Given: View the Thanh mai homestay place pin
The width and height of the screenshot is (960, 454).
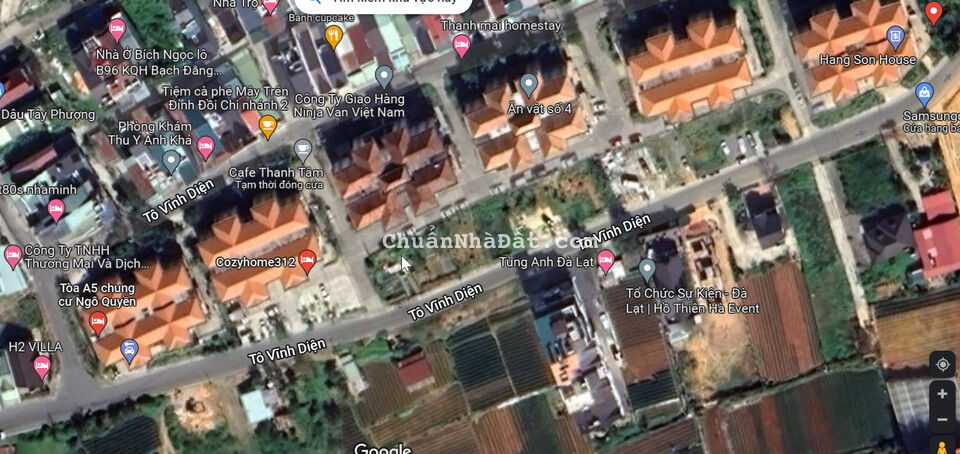Looking at the screenshot, I should click(461, 44).
